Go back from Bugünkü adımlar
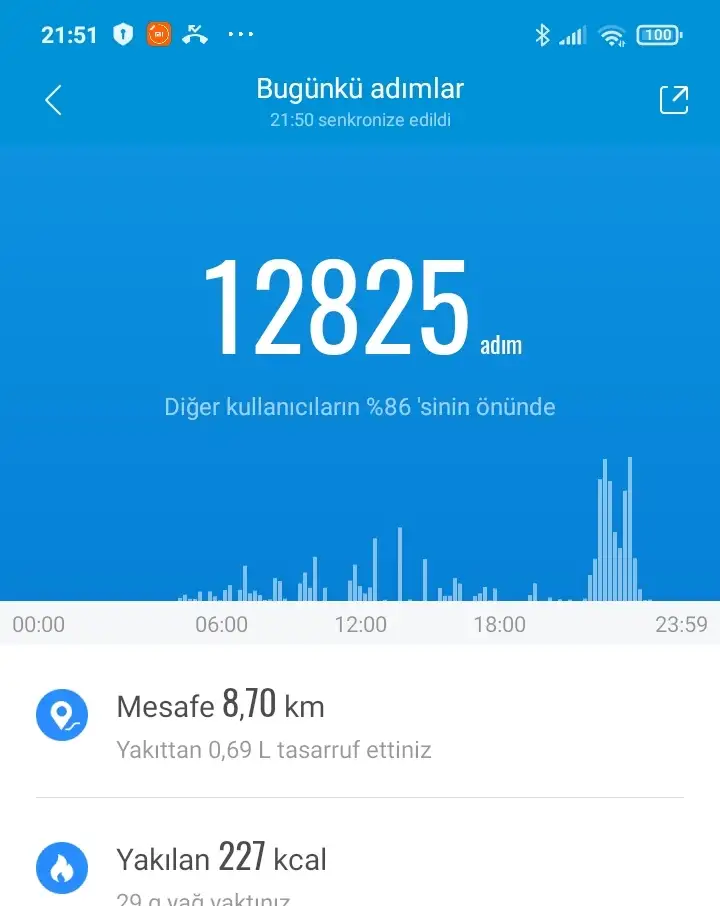Screen dimensions: 720x906 (54, 100)
